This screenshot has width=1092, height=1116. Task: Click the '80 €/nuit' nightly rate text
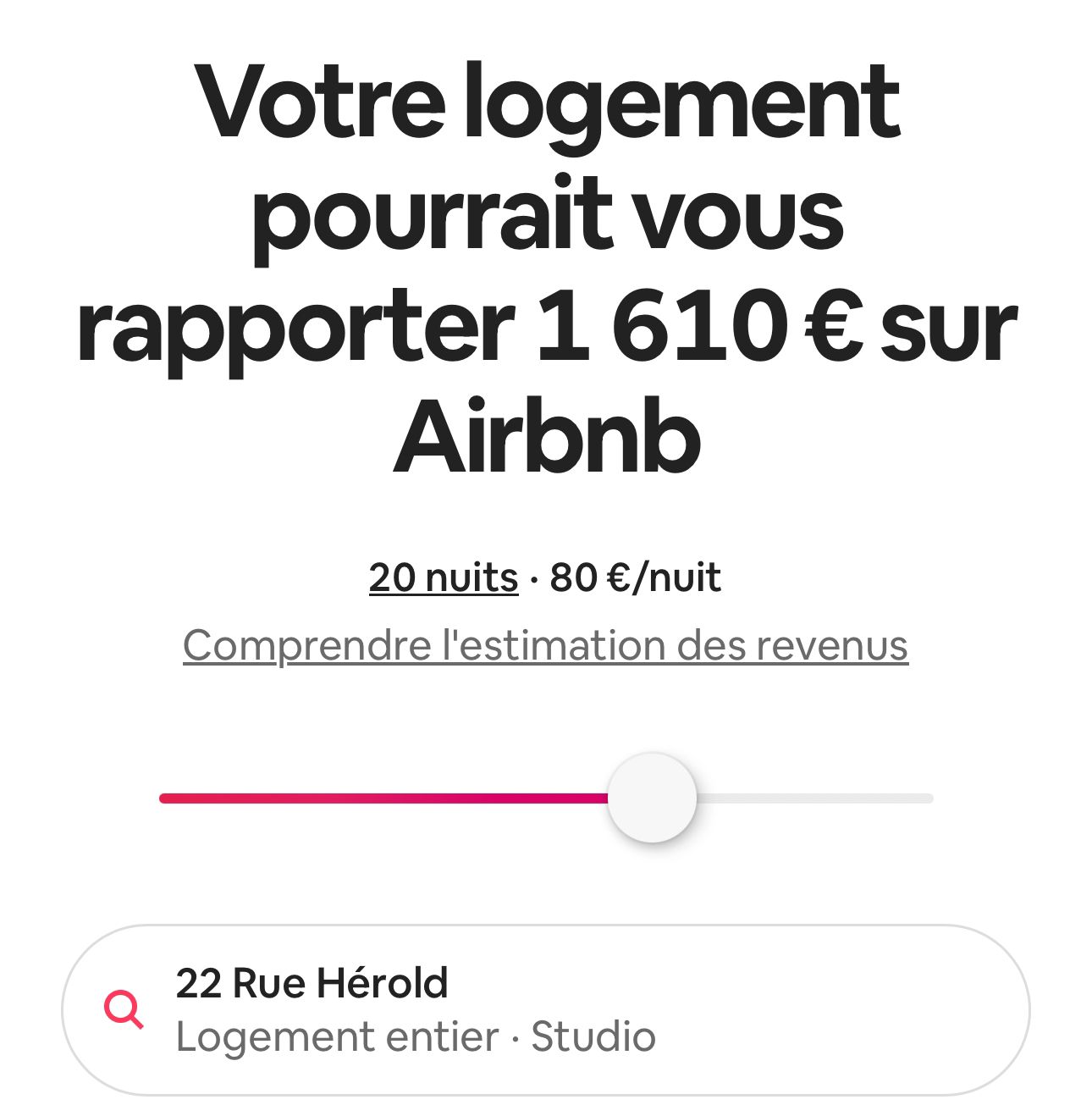[633, 578]
